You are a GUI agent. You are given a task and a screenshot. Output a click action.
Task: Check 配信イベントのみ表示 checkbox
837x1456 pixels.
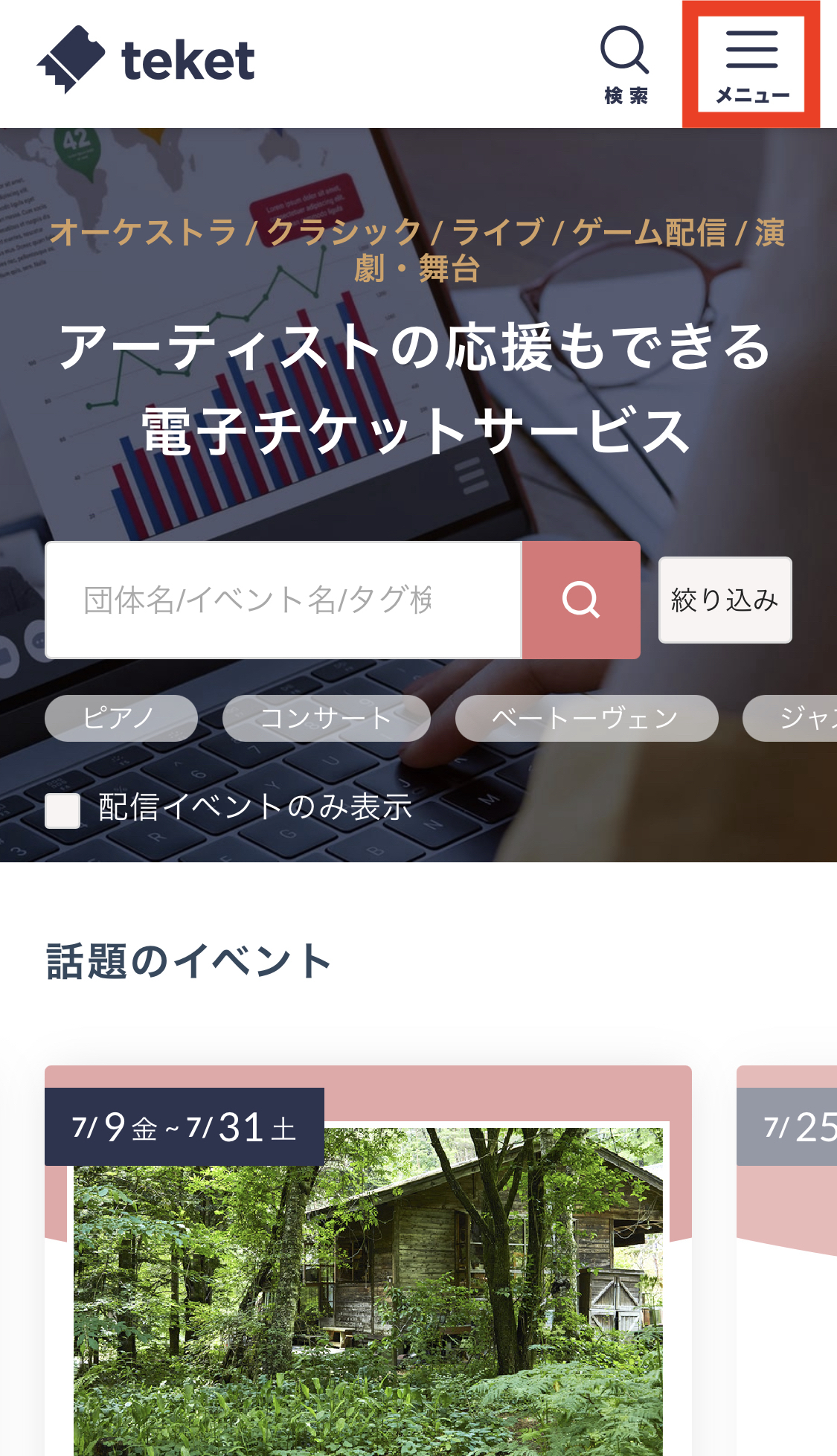coord(63,810)
